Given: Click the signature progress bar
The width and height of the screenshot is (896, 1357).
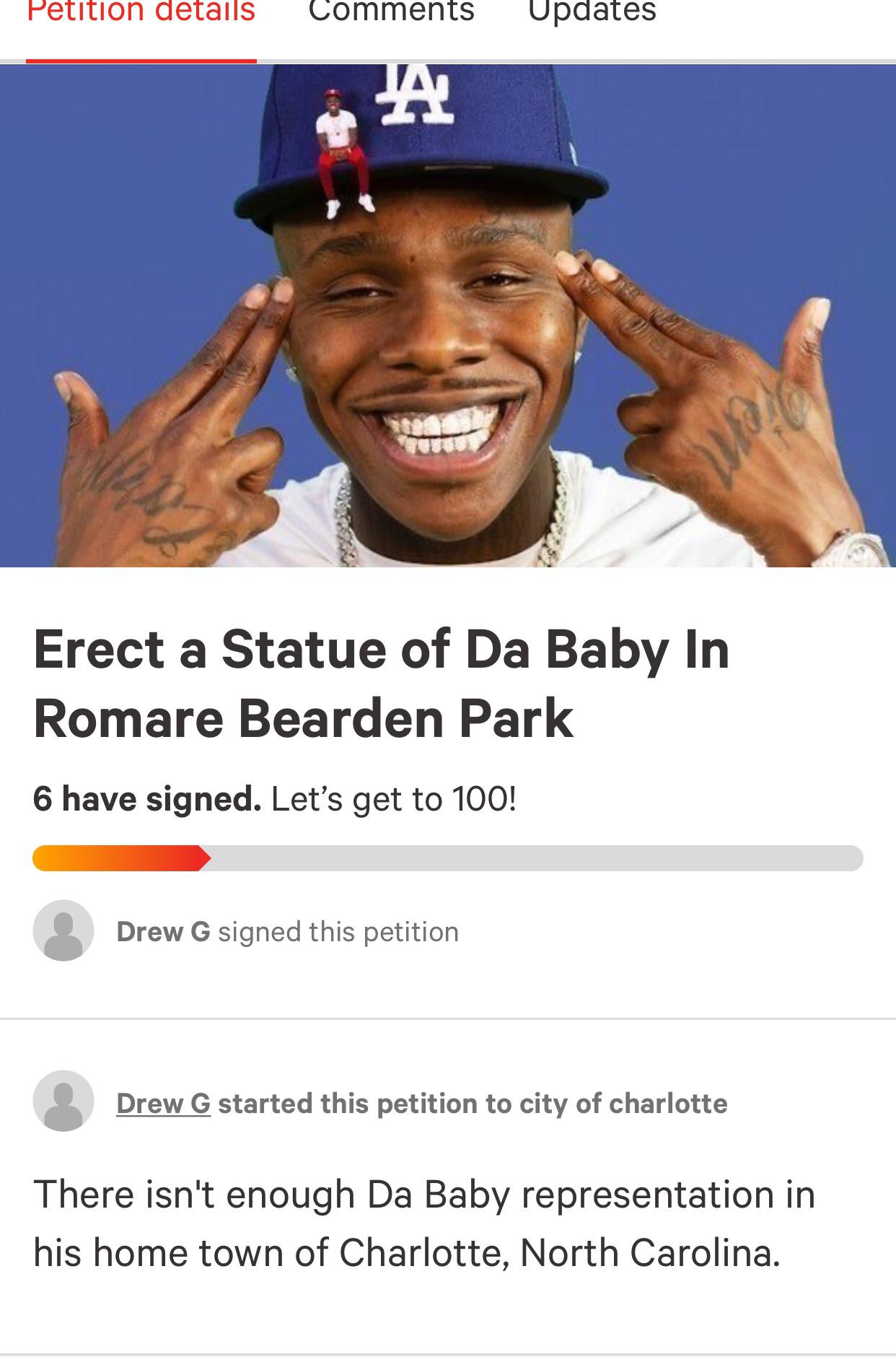Looking at the screenshot, I should pos(447,860).
